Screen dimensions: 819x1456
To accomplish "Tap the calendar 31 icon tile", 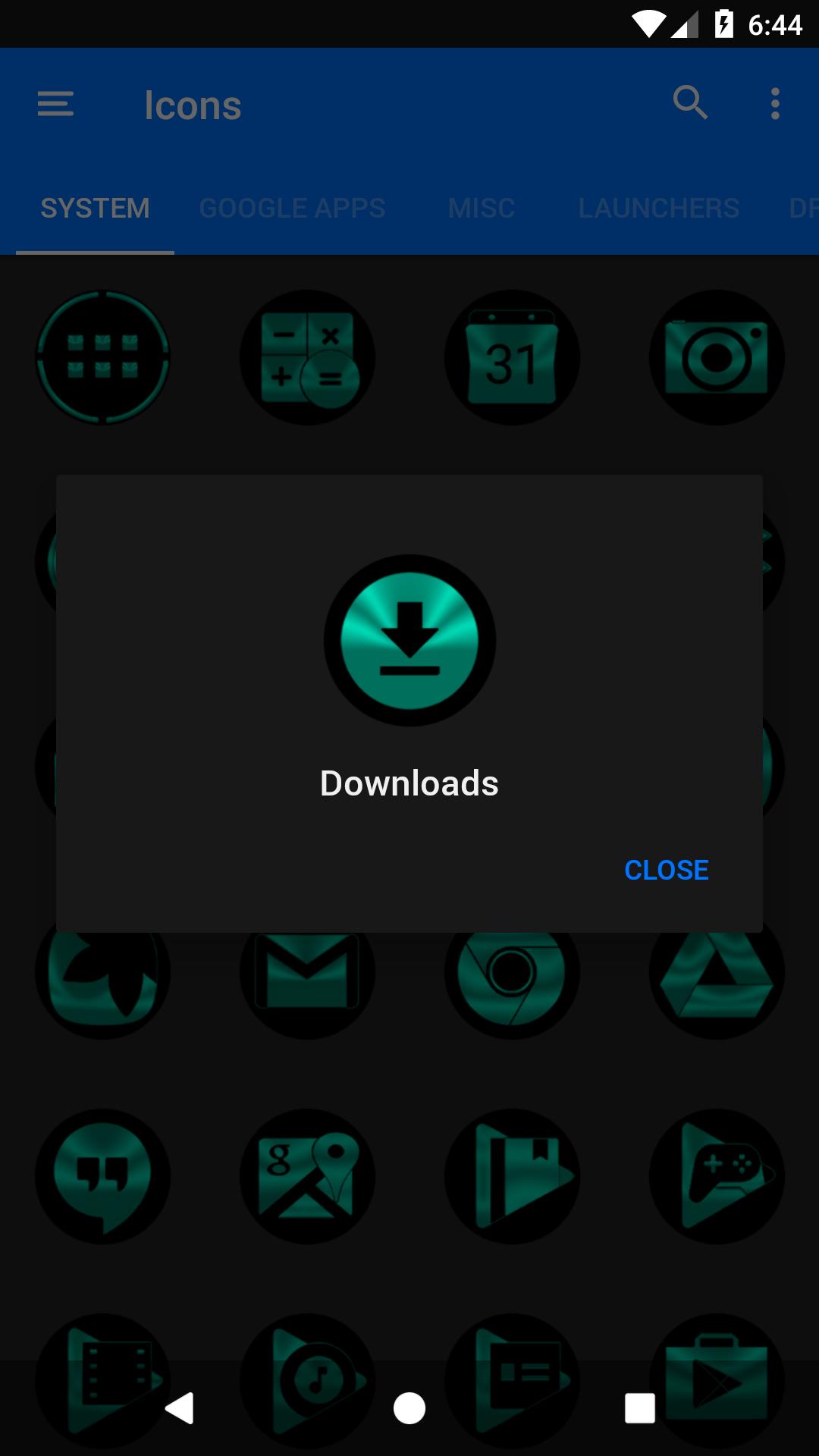I will point(512,357).
